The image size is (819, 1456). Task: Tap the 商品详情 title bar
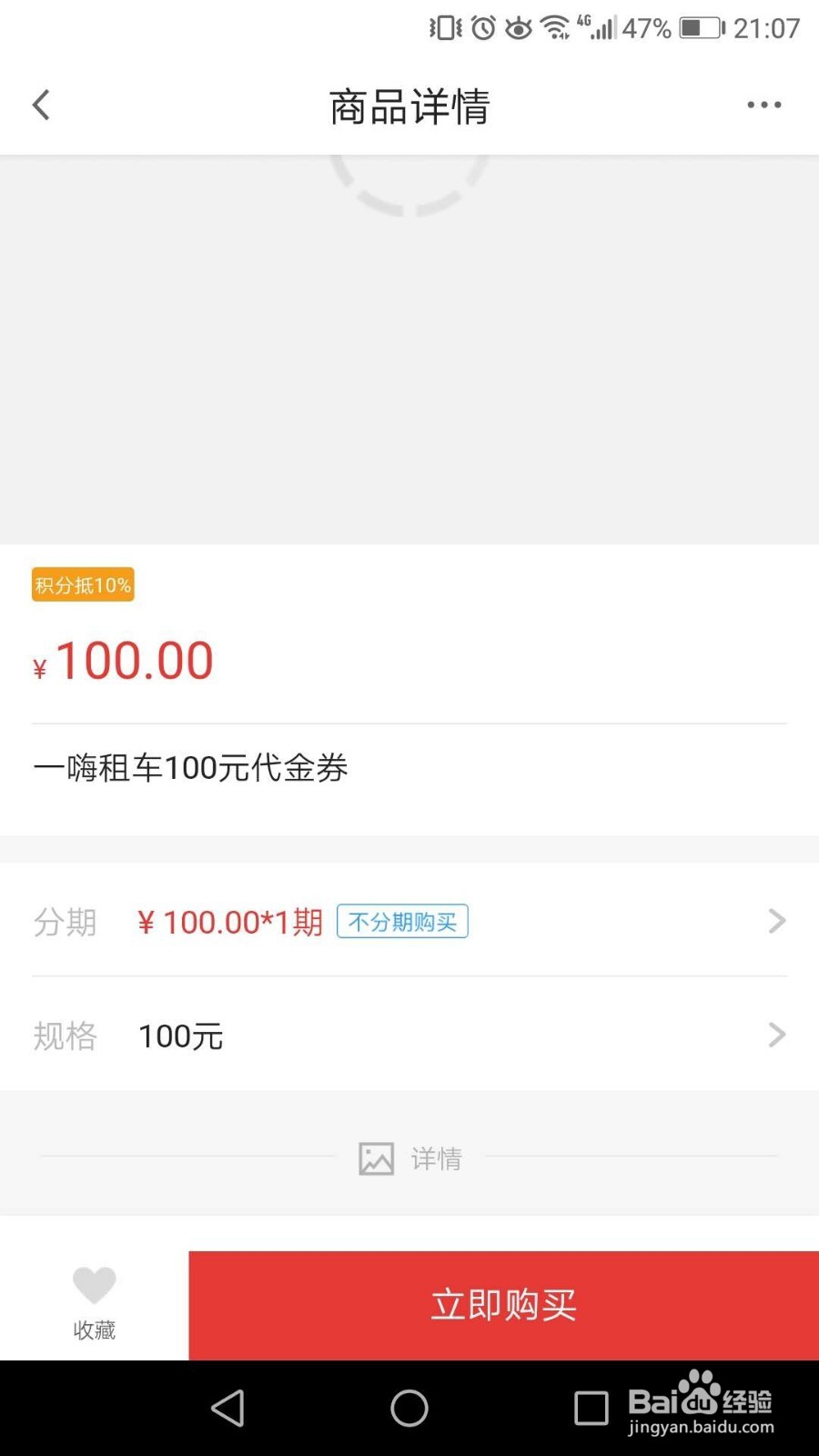[409, 106]
